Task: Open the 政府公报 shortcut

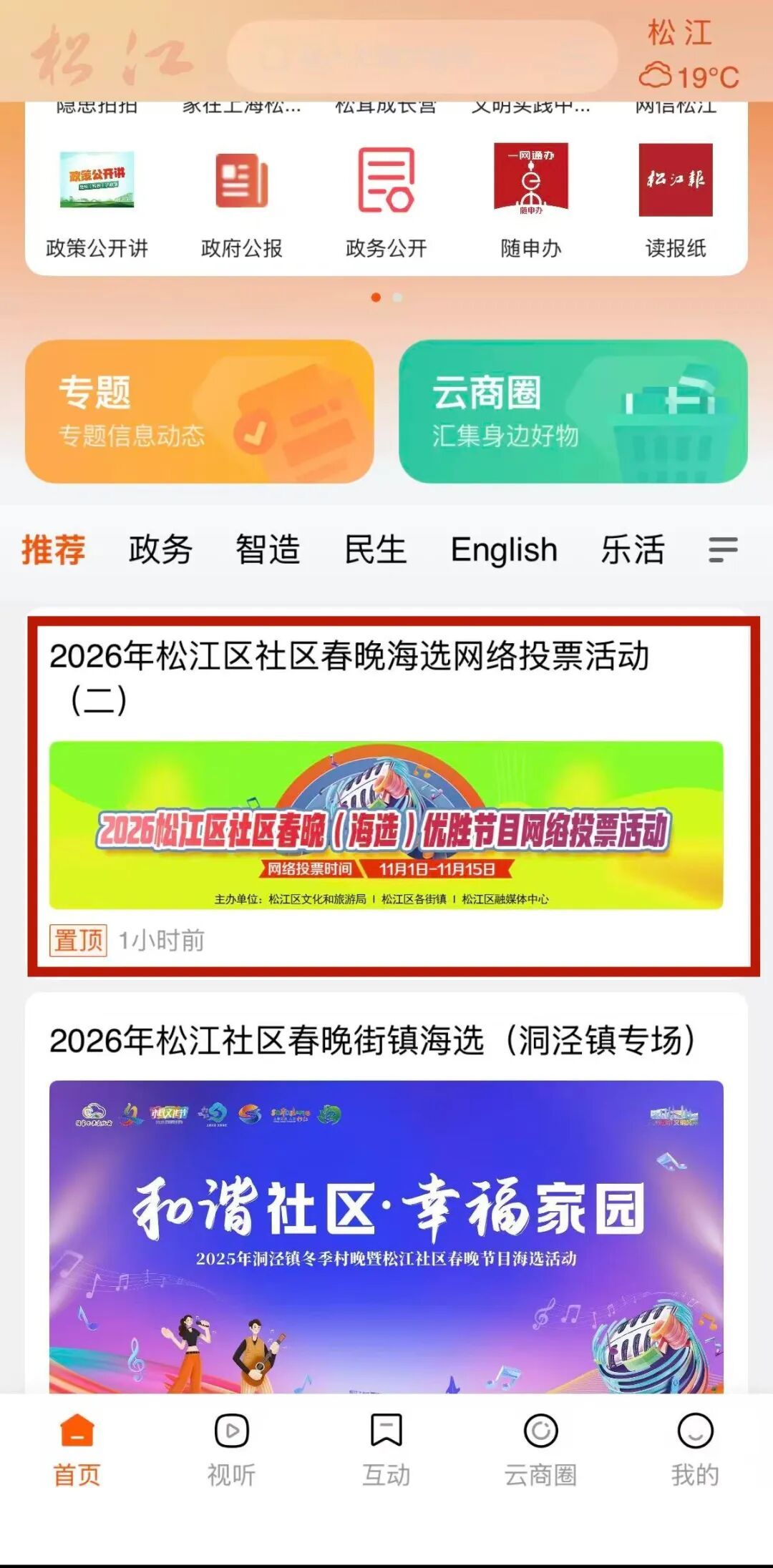Action: [x=241, y=202]
